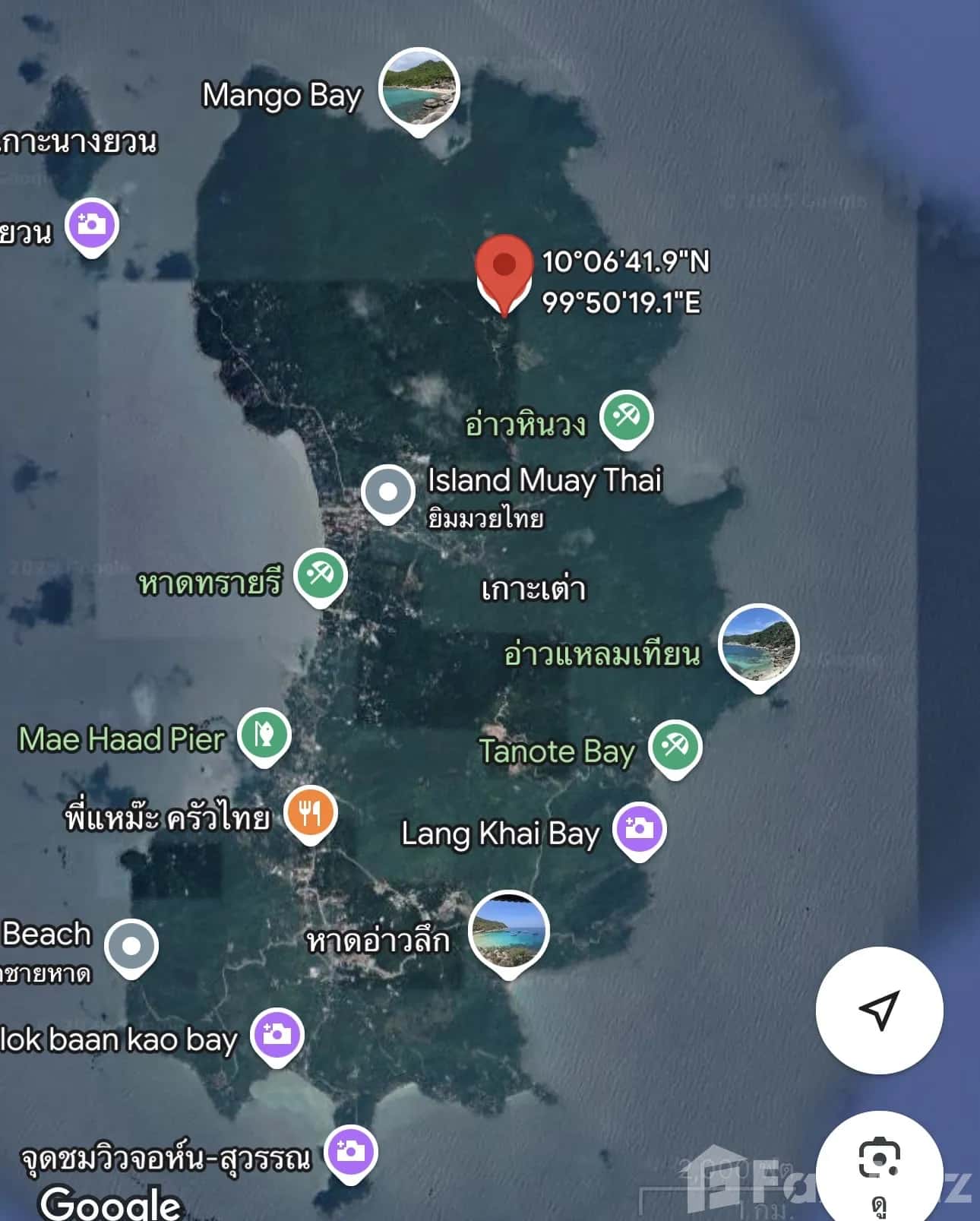Image resolution: width=980 pixels, height=1221 pixels.
Task: Select the Lang Khai Bay camera pin
Action: (640, 828)
